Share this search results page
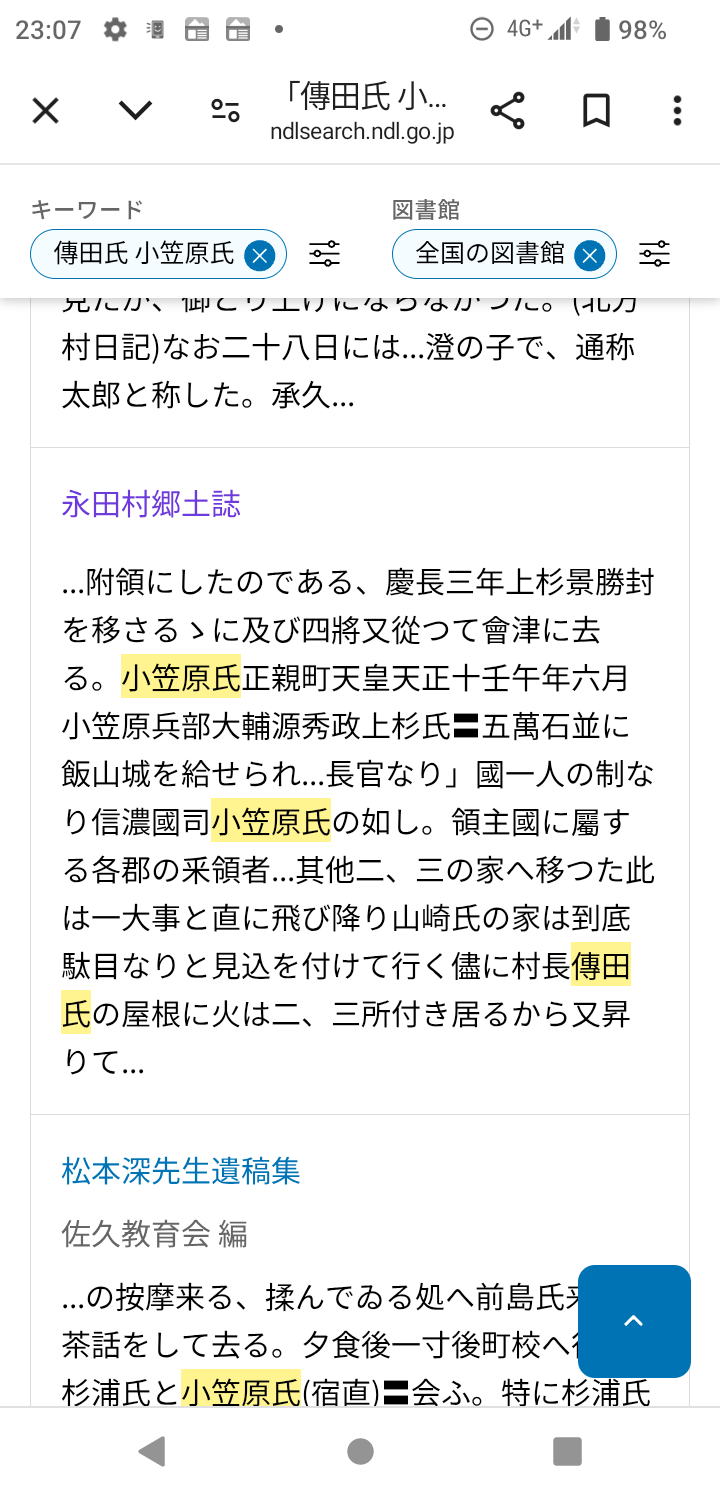 [508, 110]
